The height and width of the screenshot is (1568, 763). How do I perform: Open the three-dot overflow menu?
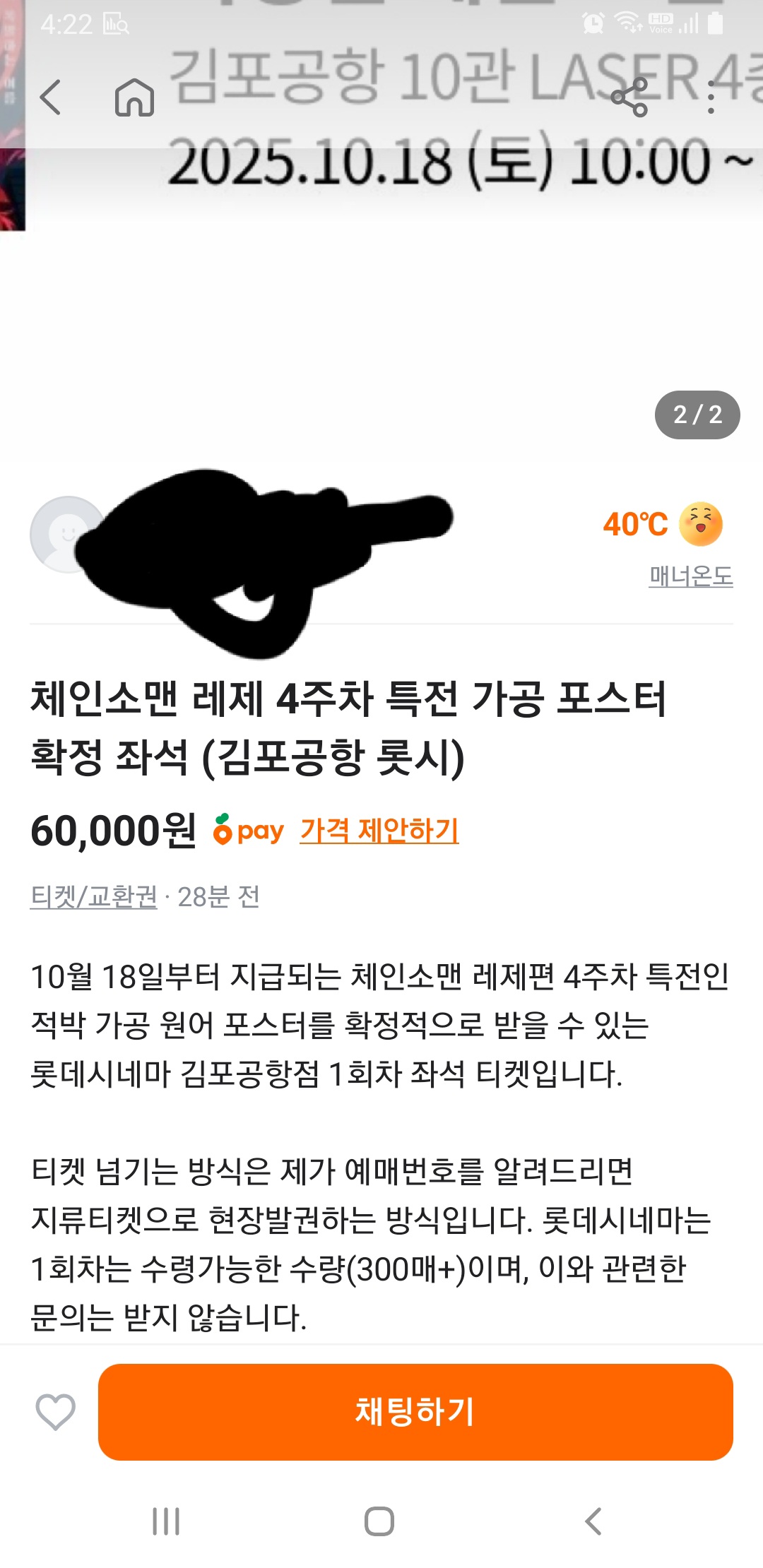pos(711,97)
